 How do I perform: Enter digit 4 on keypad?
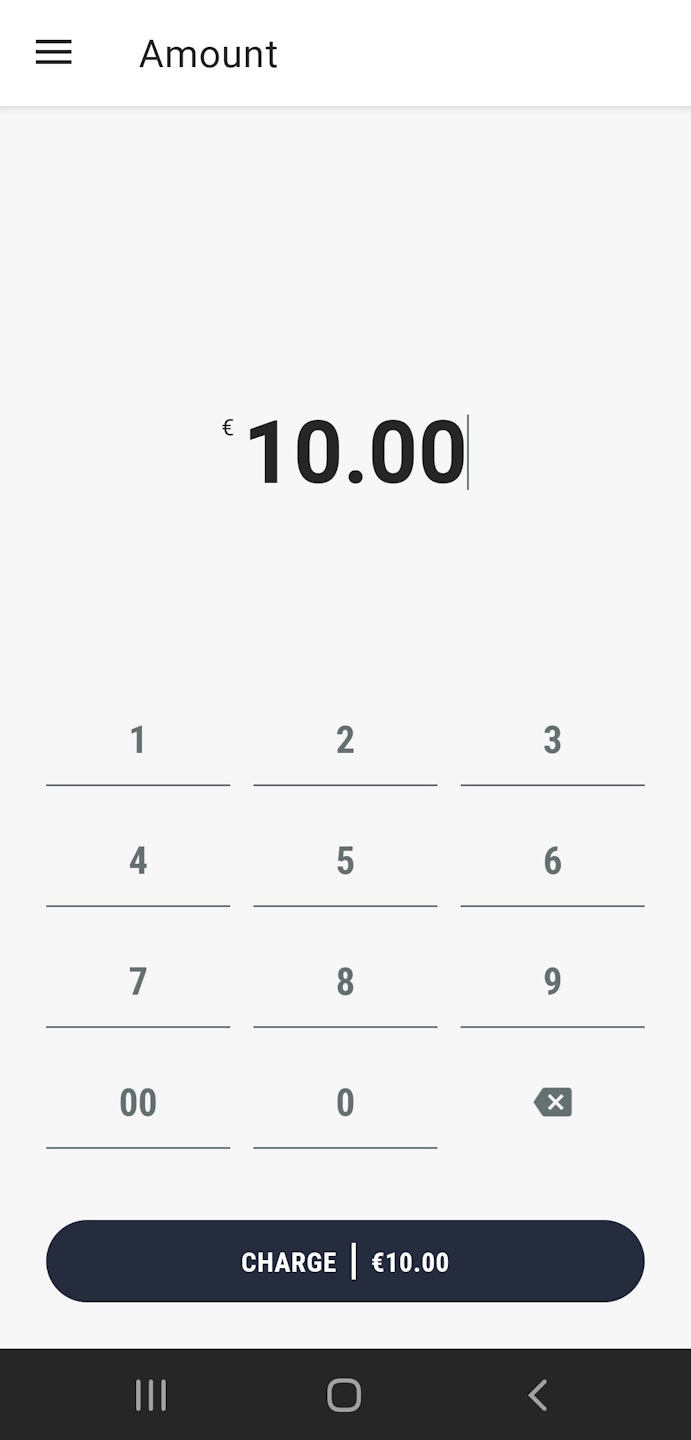pyautogui.click(x=138, y=862)
